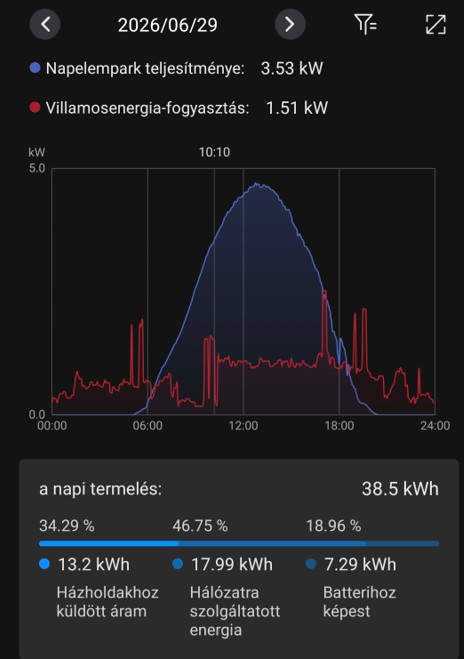Expand chart to full screen

(x=436, y=24)
